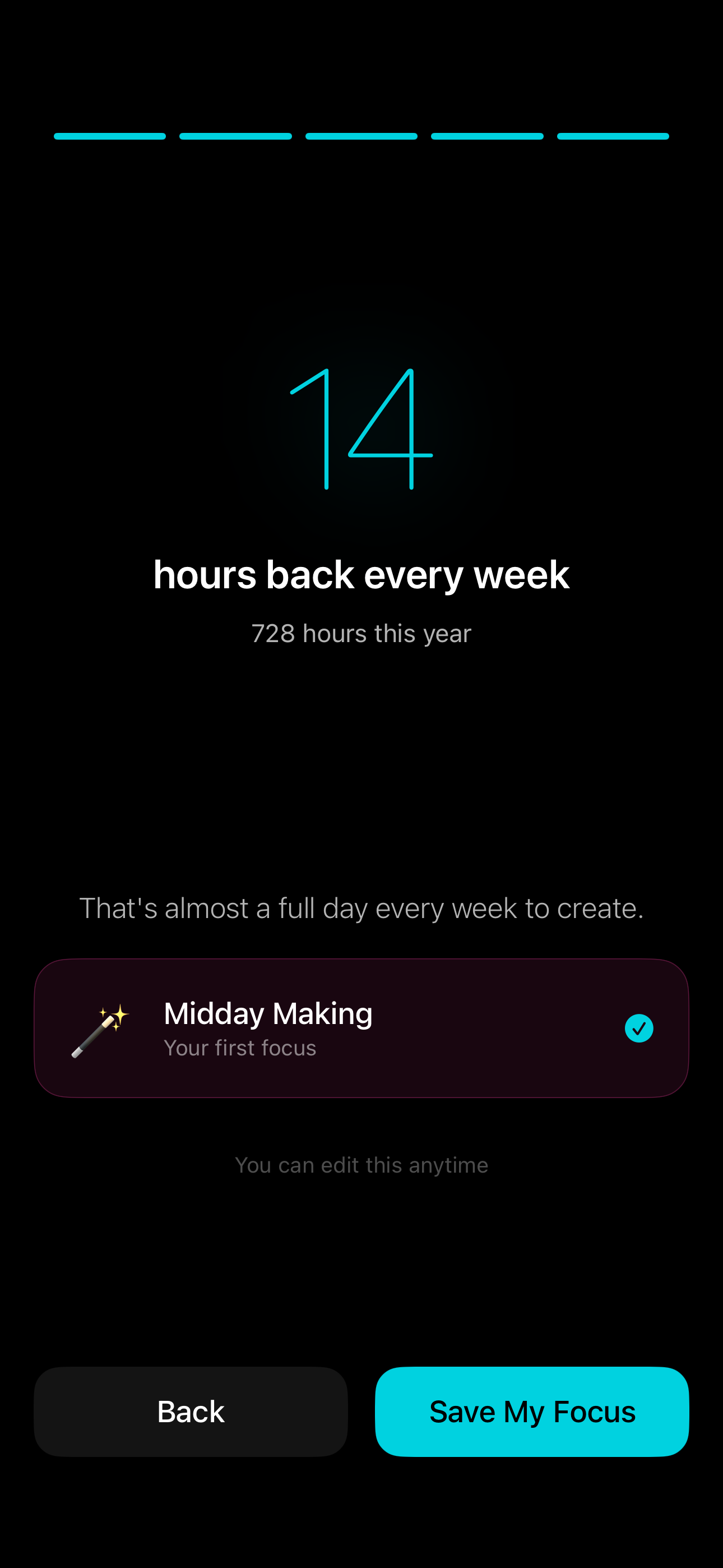Tap Save My Focus
Screen dimensions: 723x1568
[532, 1412]
